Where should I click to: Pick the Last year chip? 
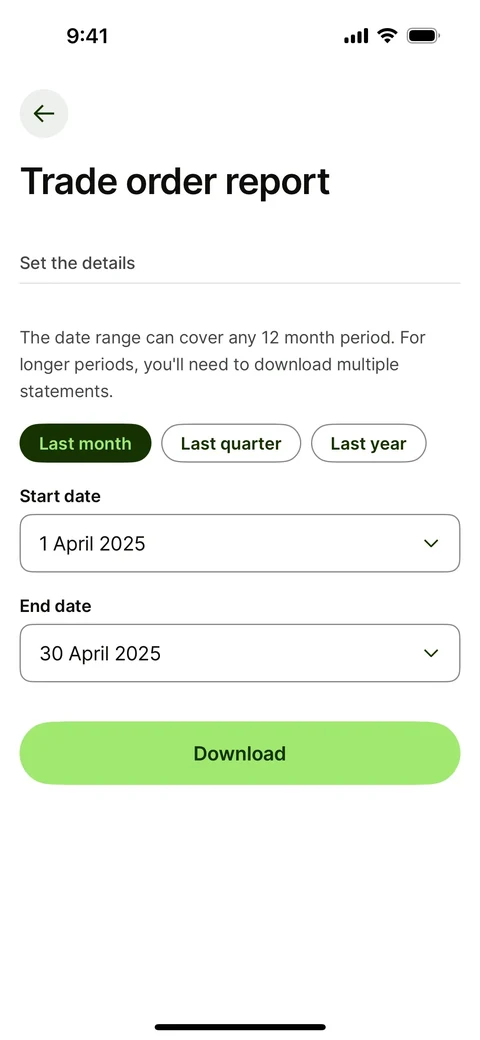[369, 443]
